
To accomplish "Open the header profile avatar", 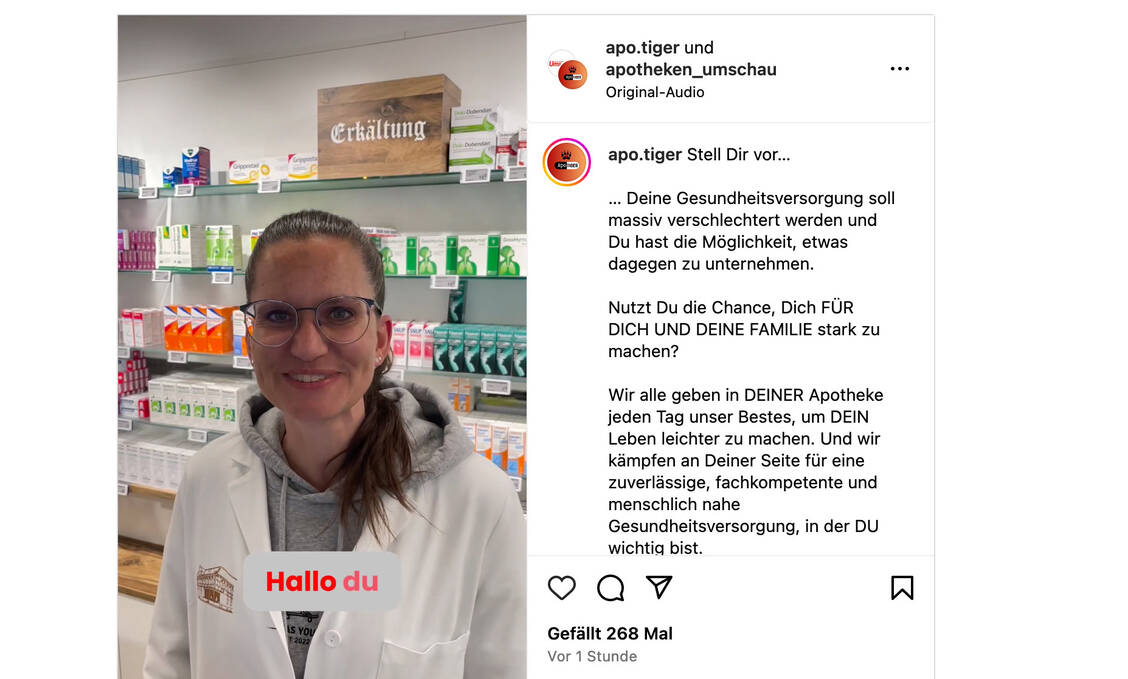I will [x=568, y=70].
